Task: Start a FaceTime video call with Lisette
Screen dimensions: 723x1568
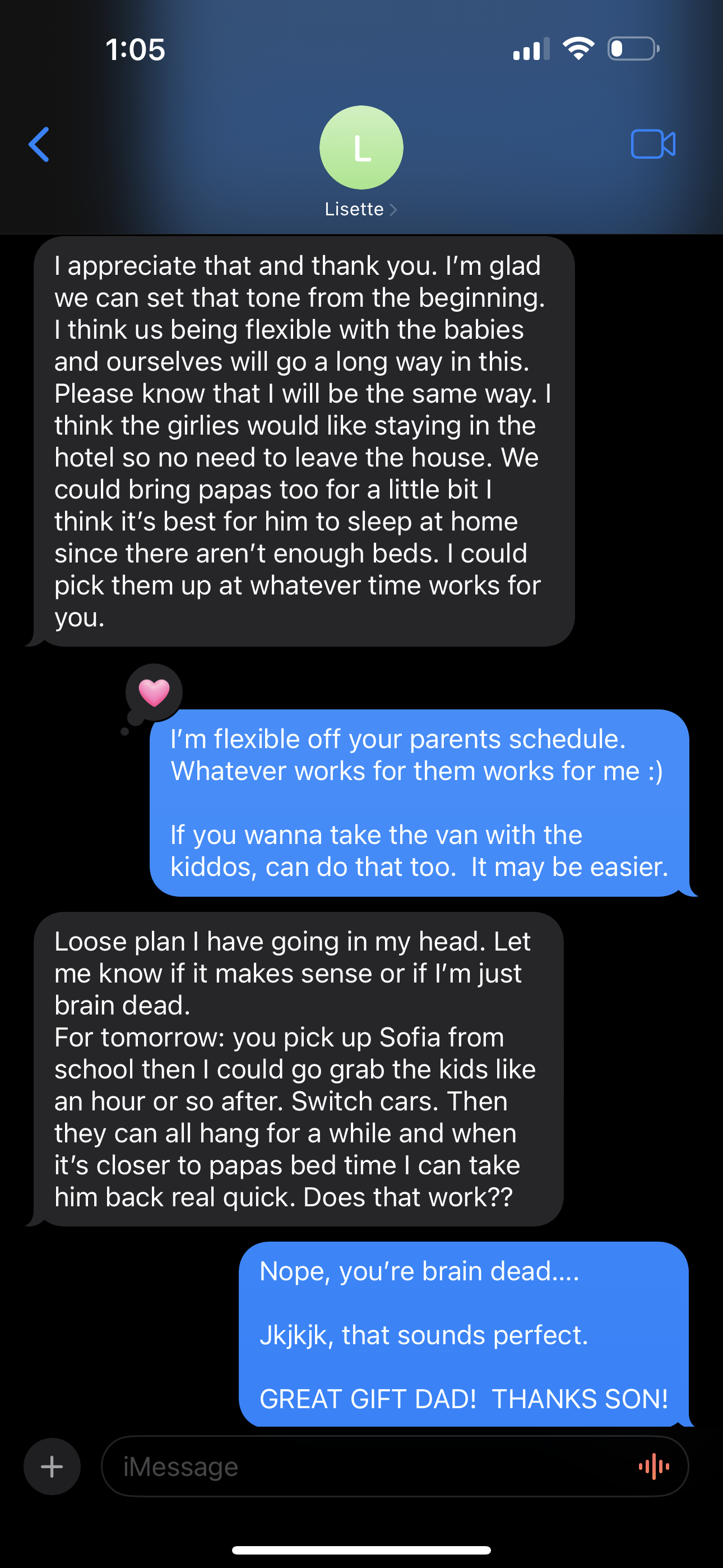Action: (x=652, y=145)
